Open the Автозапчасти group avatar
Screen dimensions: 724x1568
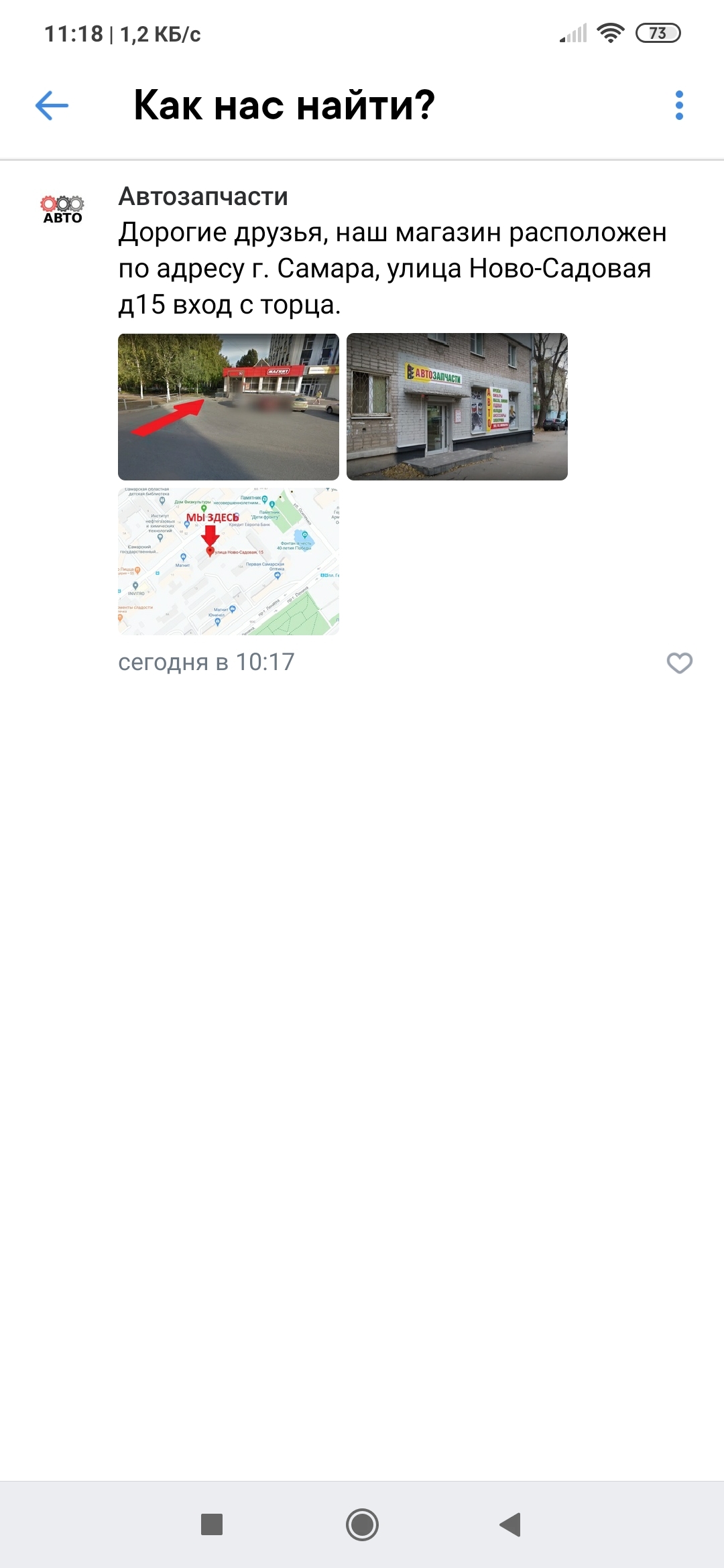pos(62,209)
